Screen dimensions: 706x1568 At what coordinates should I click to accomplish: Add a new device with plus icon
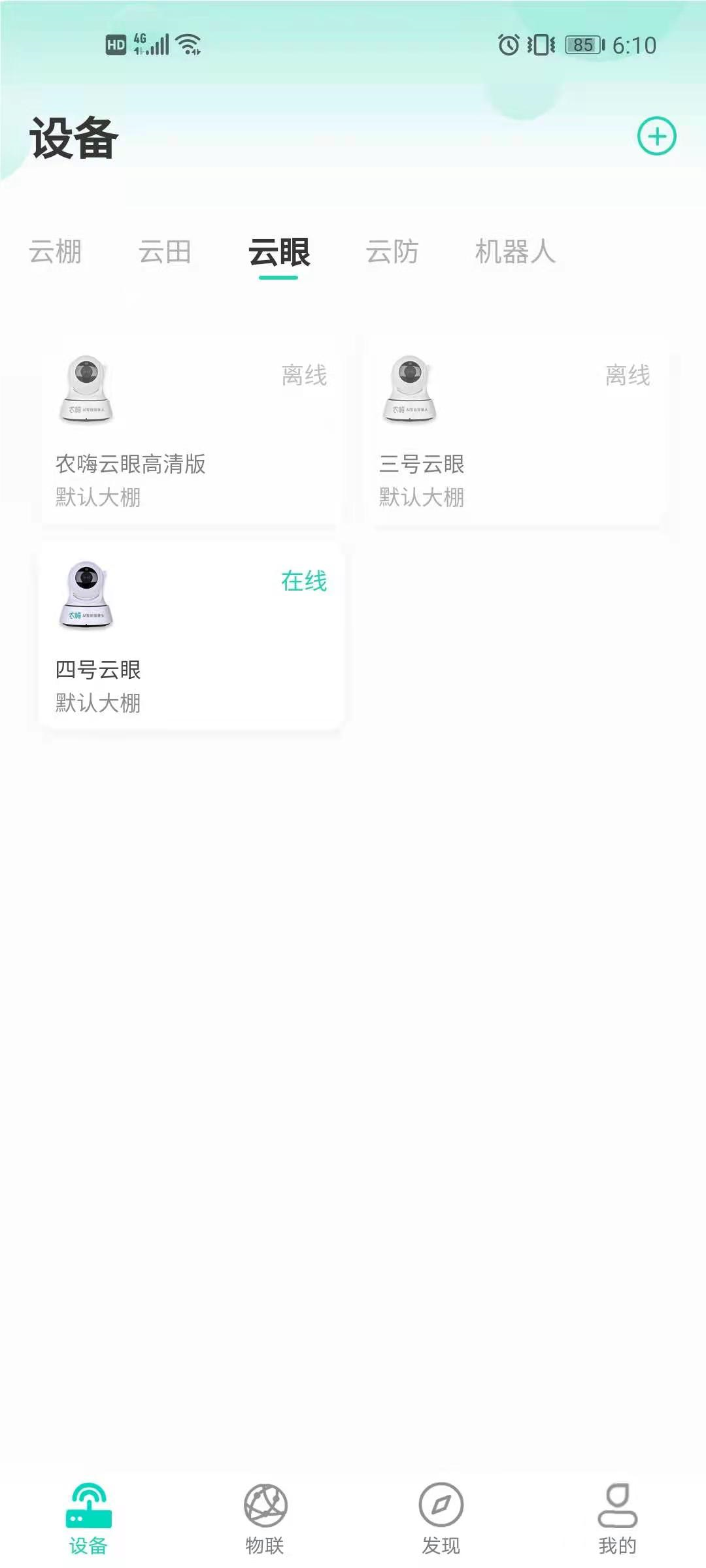656,137
